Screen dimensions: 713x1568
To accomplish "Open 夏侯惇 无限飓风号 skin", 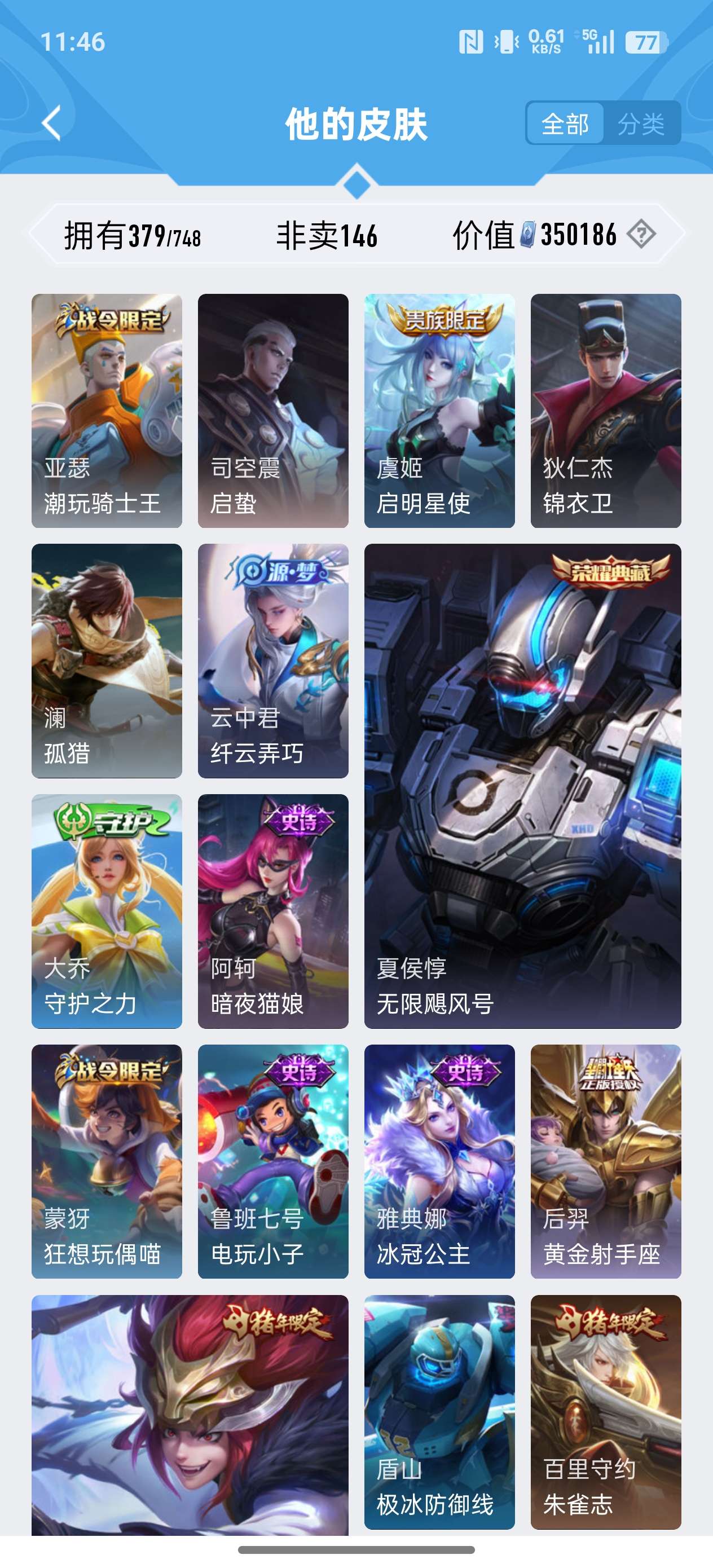I will tap(522, 786).
